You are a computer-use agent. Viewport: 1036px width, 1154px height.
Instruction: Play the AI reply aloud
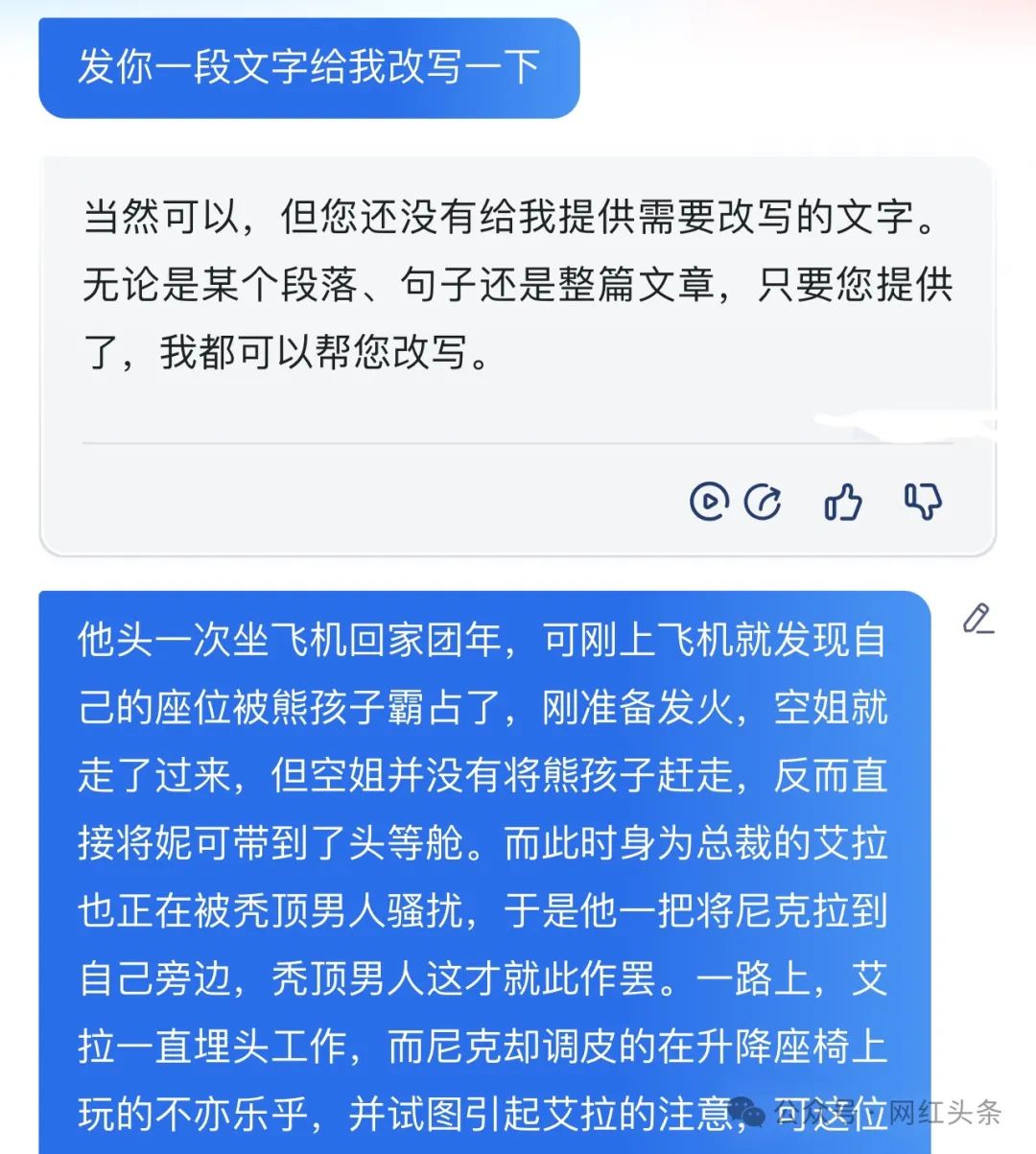[709, 501]
